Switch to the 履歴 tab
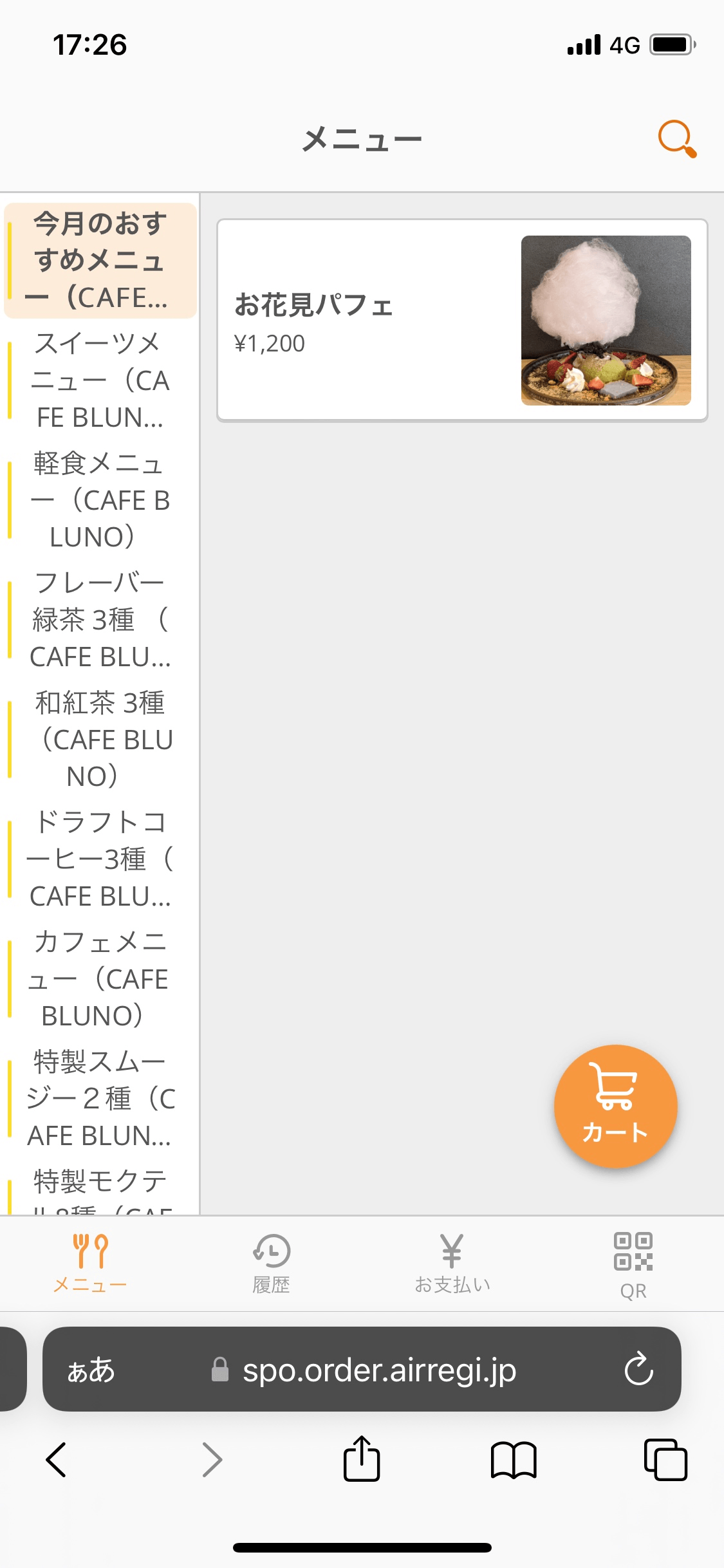Screen dimensions: 724x1568 [x=271, y=1263]
